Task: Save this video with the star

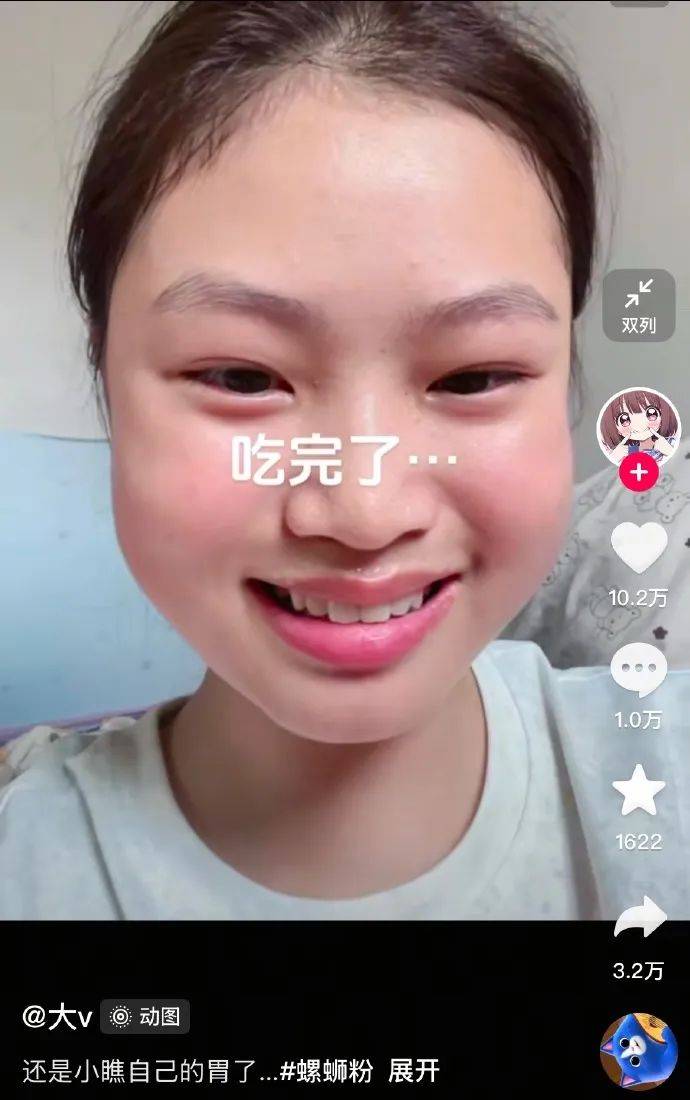Action: [x=638, y=791]
